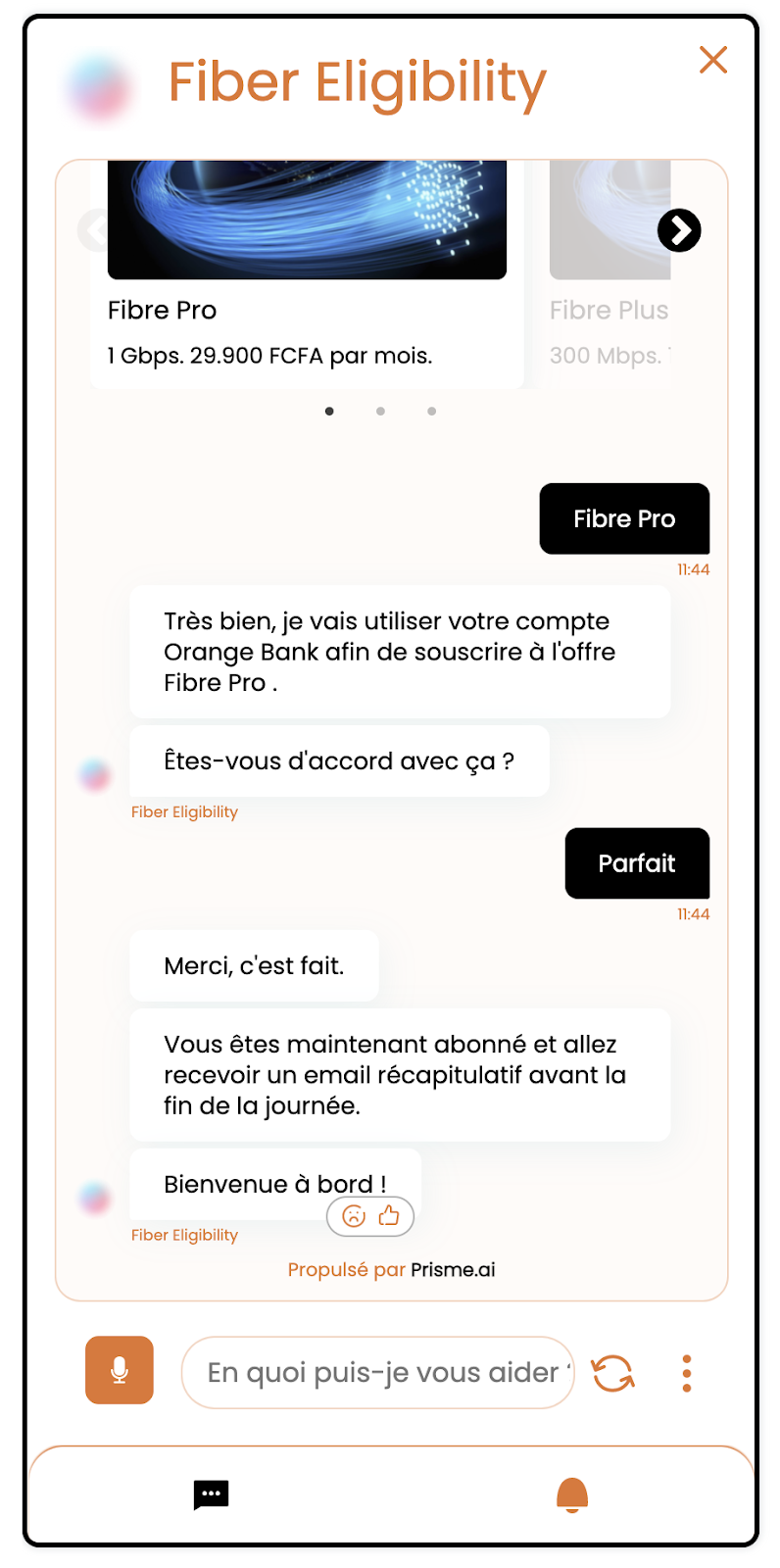This screenshot has height=1568, width=780.
Task: Start voice input with microphone
Action: point(120,1370)
